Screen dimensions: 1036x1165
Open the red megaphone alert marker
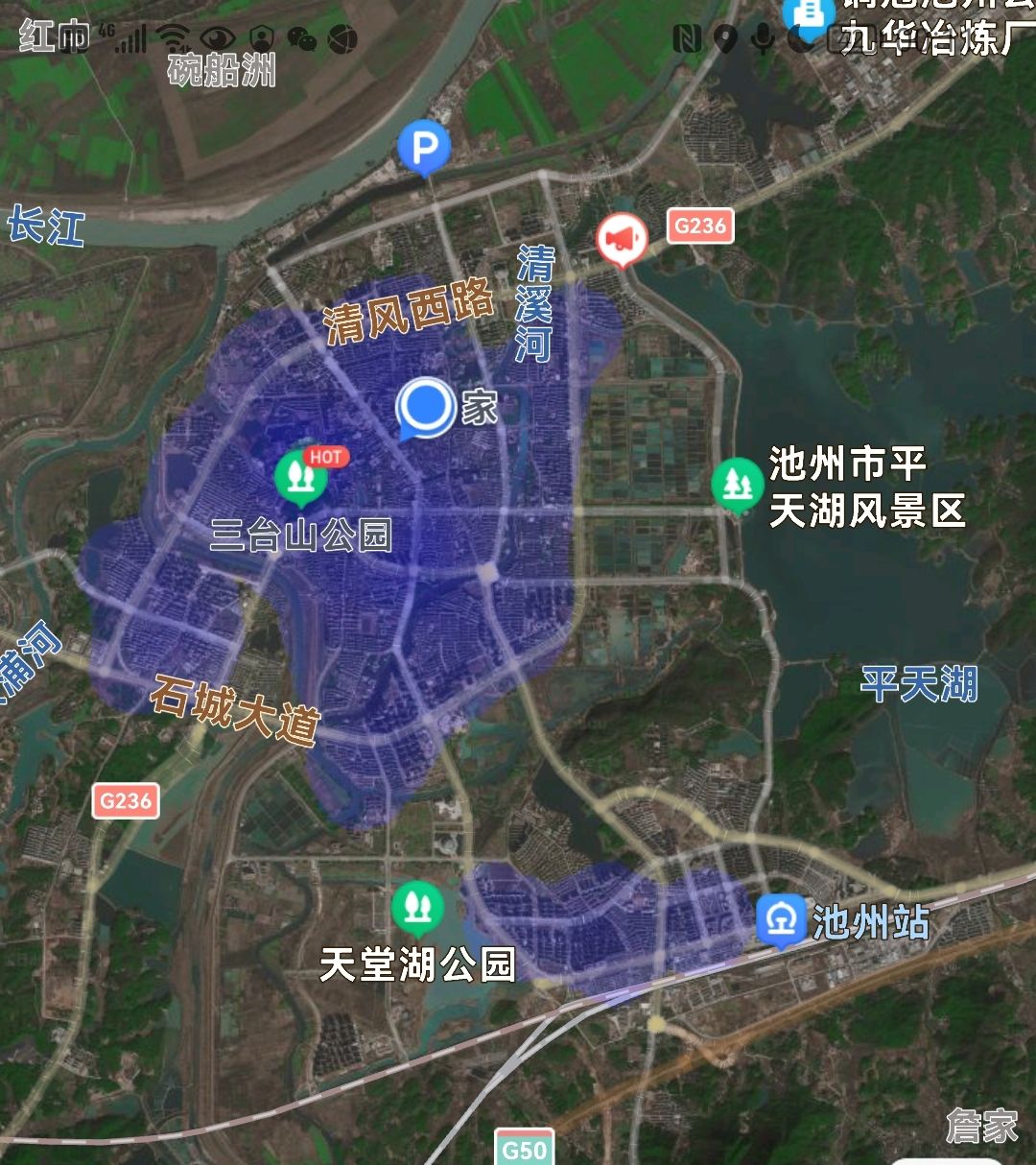click(x=621, y=239)
